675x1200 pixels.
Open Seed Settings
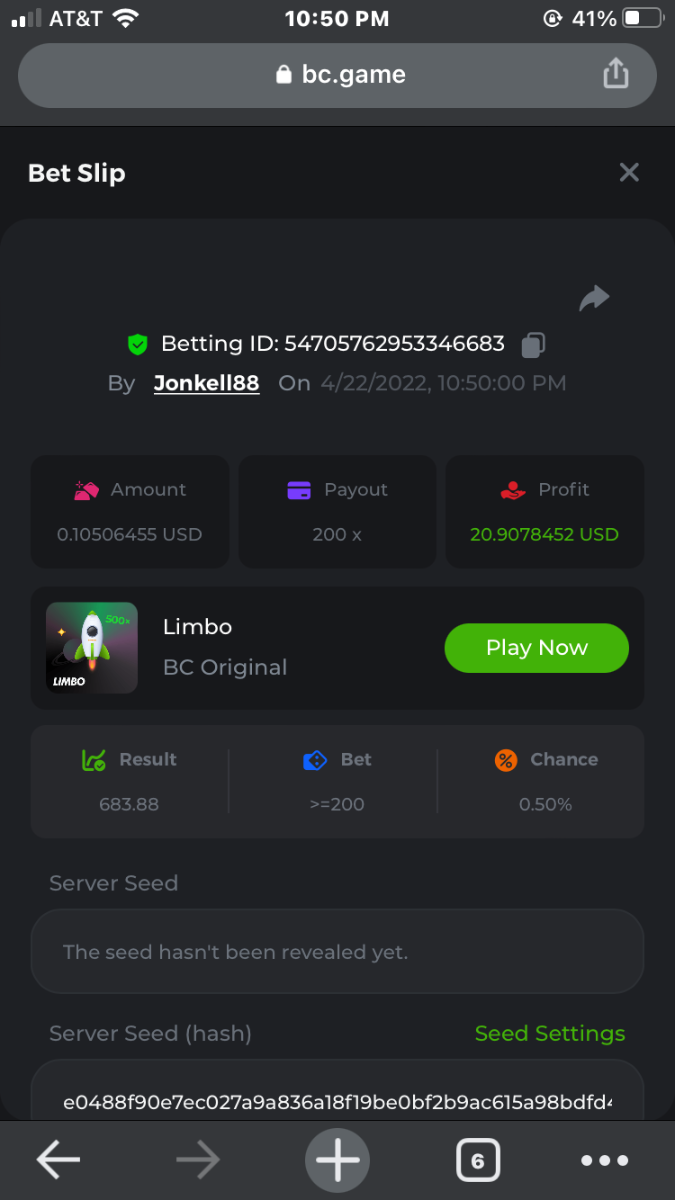(x=549, y=1033)
